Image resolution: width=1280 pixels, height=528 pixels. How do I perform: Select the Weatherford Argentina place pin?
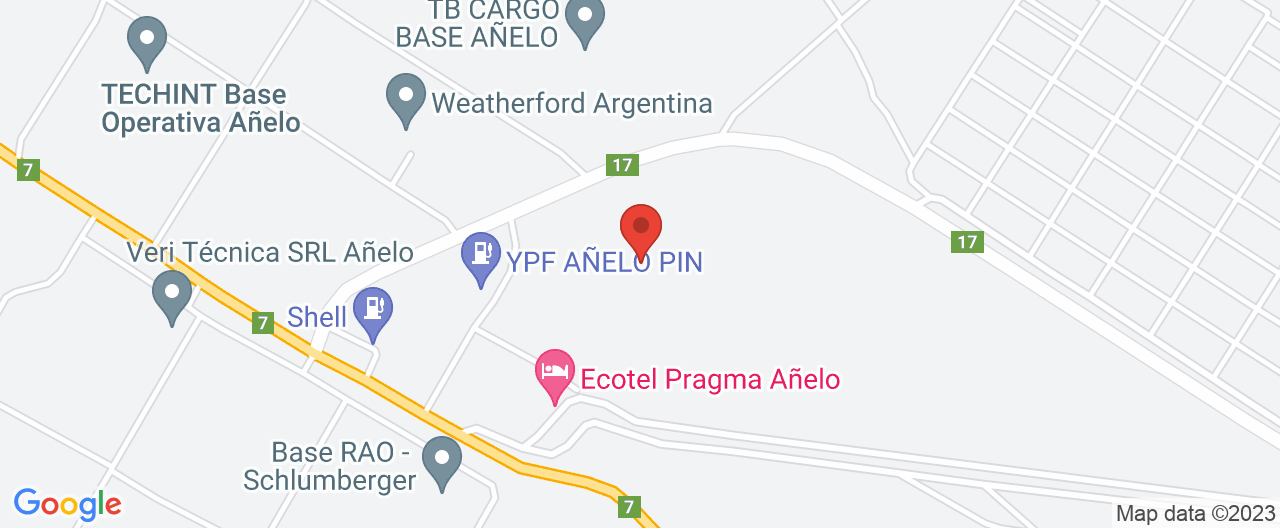(405, 98)
